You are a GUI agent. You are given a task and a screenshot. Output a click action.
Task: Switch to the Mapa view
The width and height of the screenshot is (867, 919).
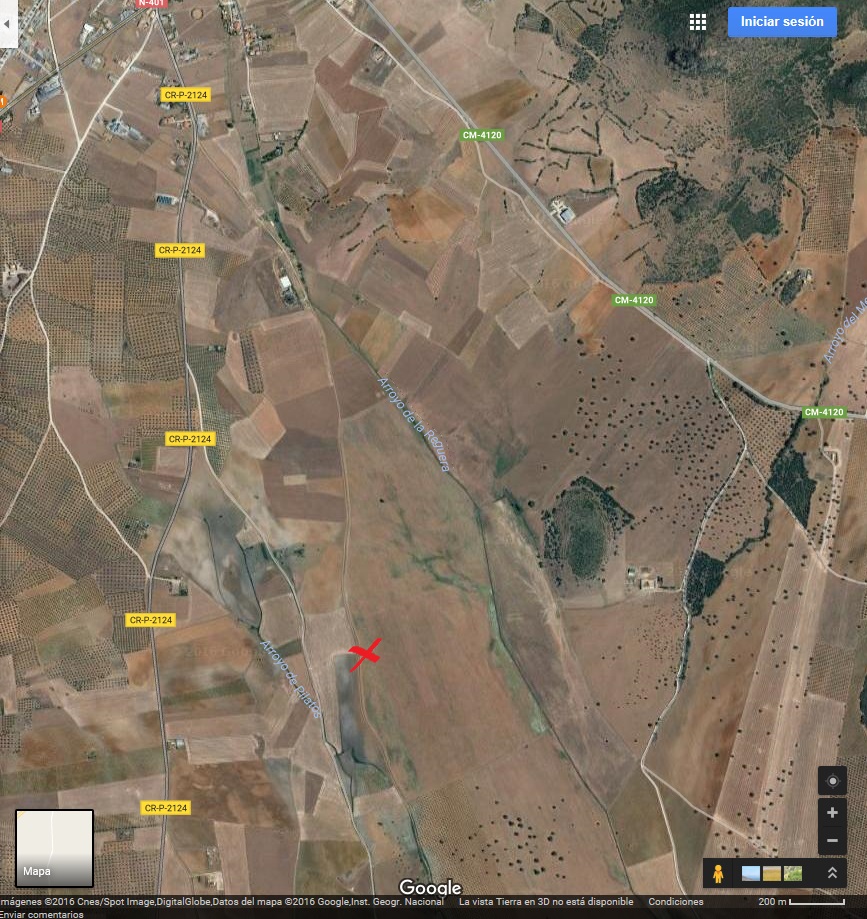(x=55, y=848)
